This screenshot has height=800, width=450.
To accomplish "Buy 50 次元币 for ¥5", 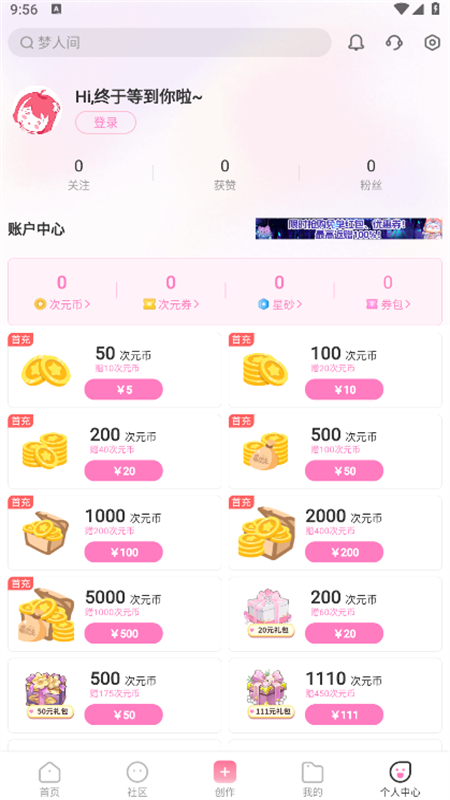I will tap(123, 390).
